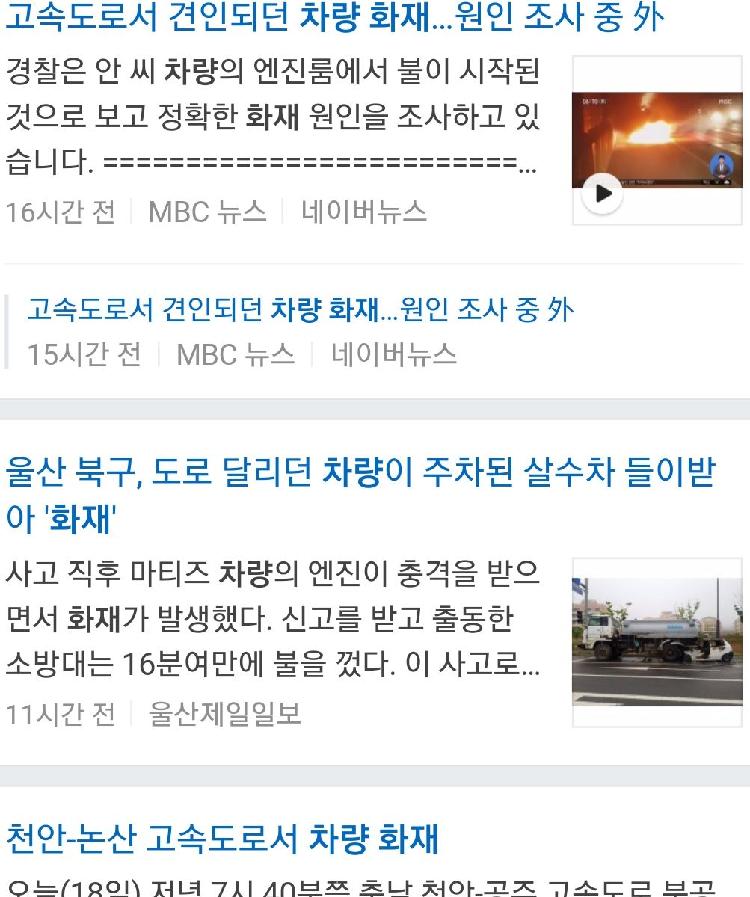Open the article on the towed vehicle fire on the expressway
This screenshot has width=750, height=897.
click(x=335, y=17)
